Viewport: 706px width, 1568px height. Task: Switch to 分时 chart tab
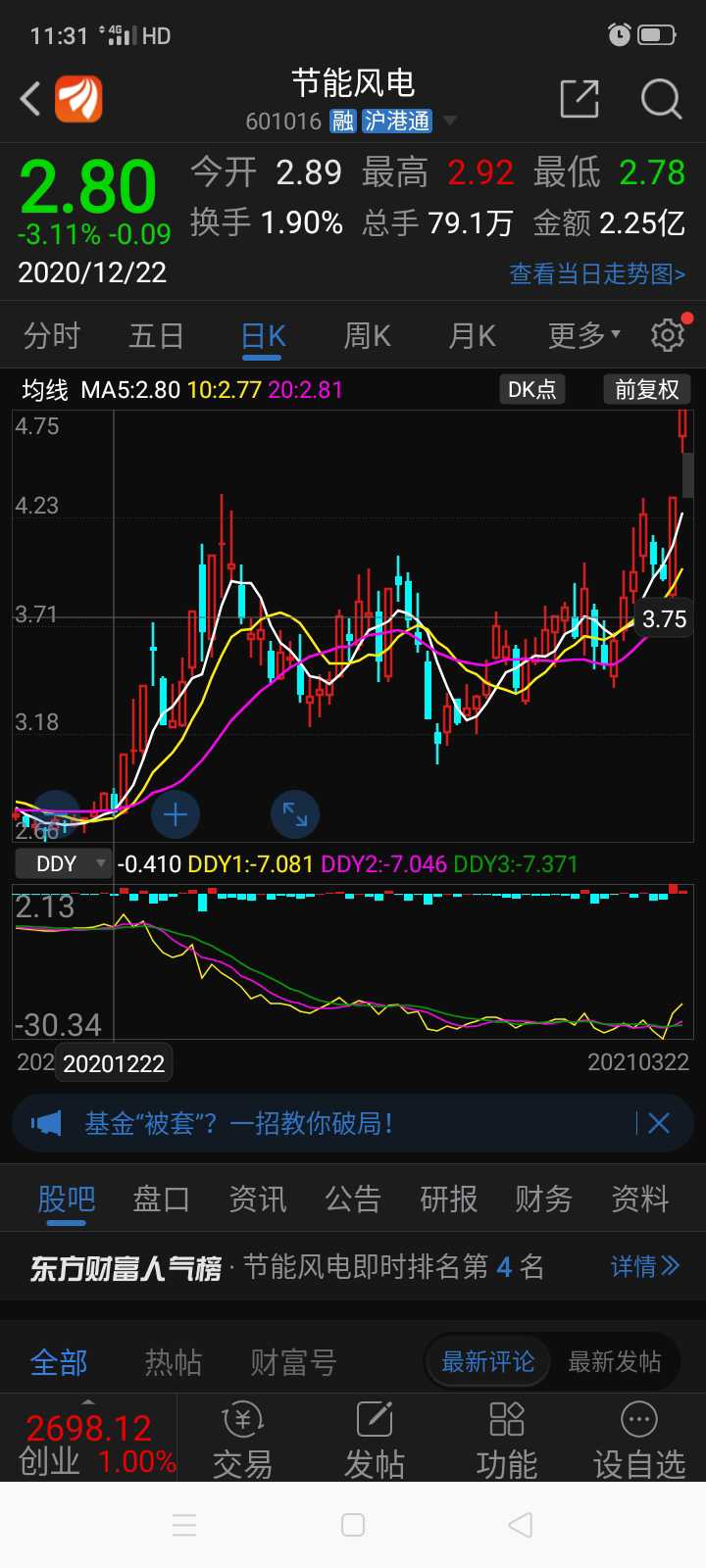point(51,336)
